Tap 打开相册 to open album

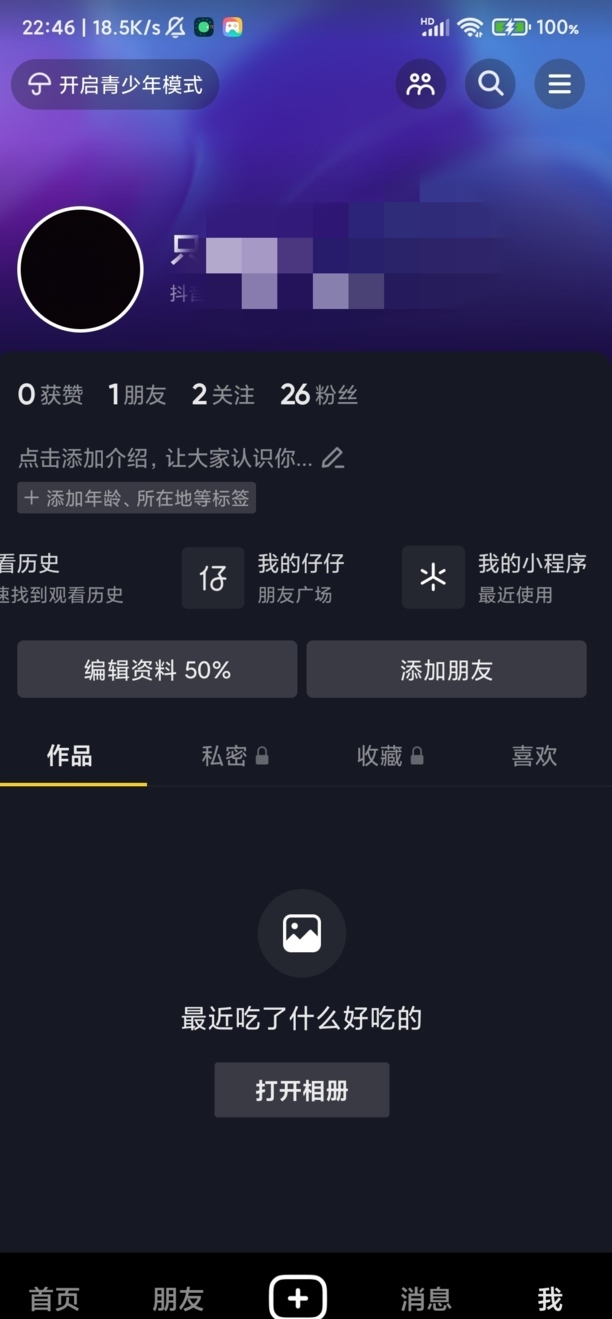pyautogui.click(x=301, y=1090)
